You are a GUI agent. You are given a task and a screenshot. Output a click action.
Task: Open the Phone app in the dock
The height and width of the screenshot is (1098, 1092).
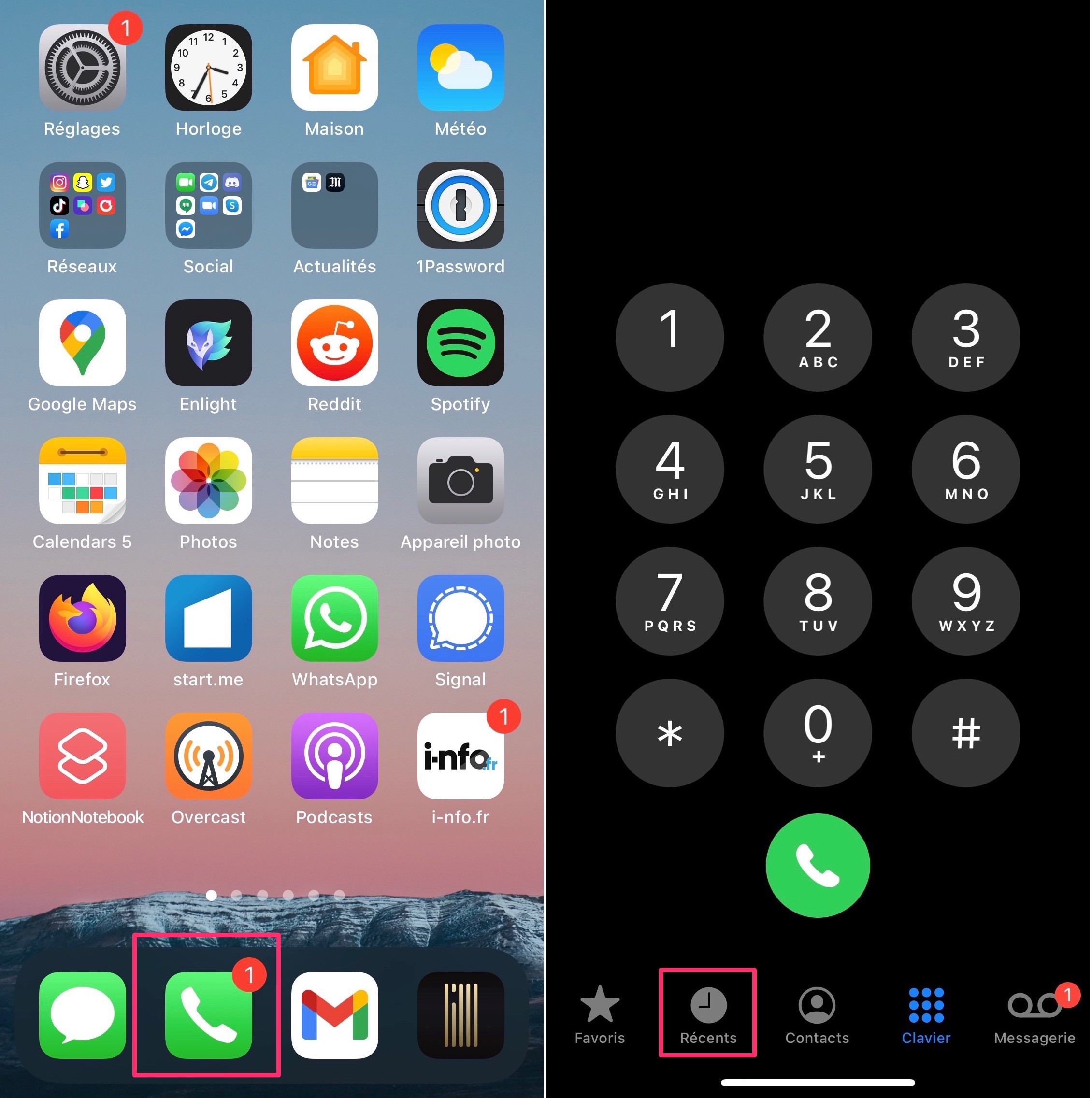pos(209,1015)
